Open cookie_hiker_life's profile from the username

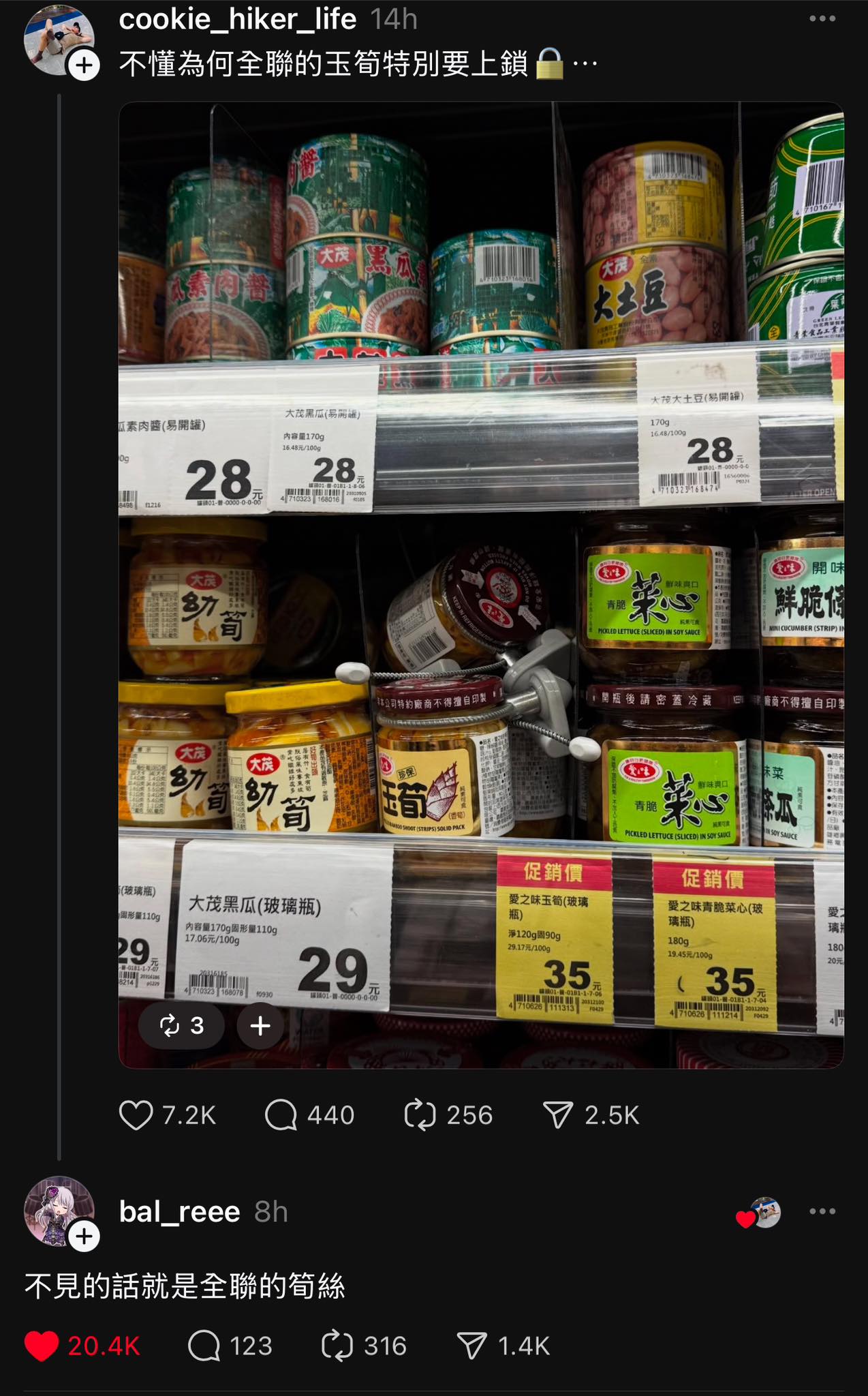[237, 19]
